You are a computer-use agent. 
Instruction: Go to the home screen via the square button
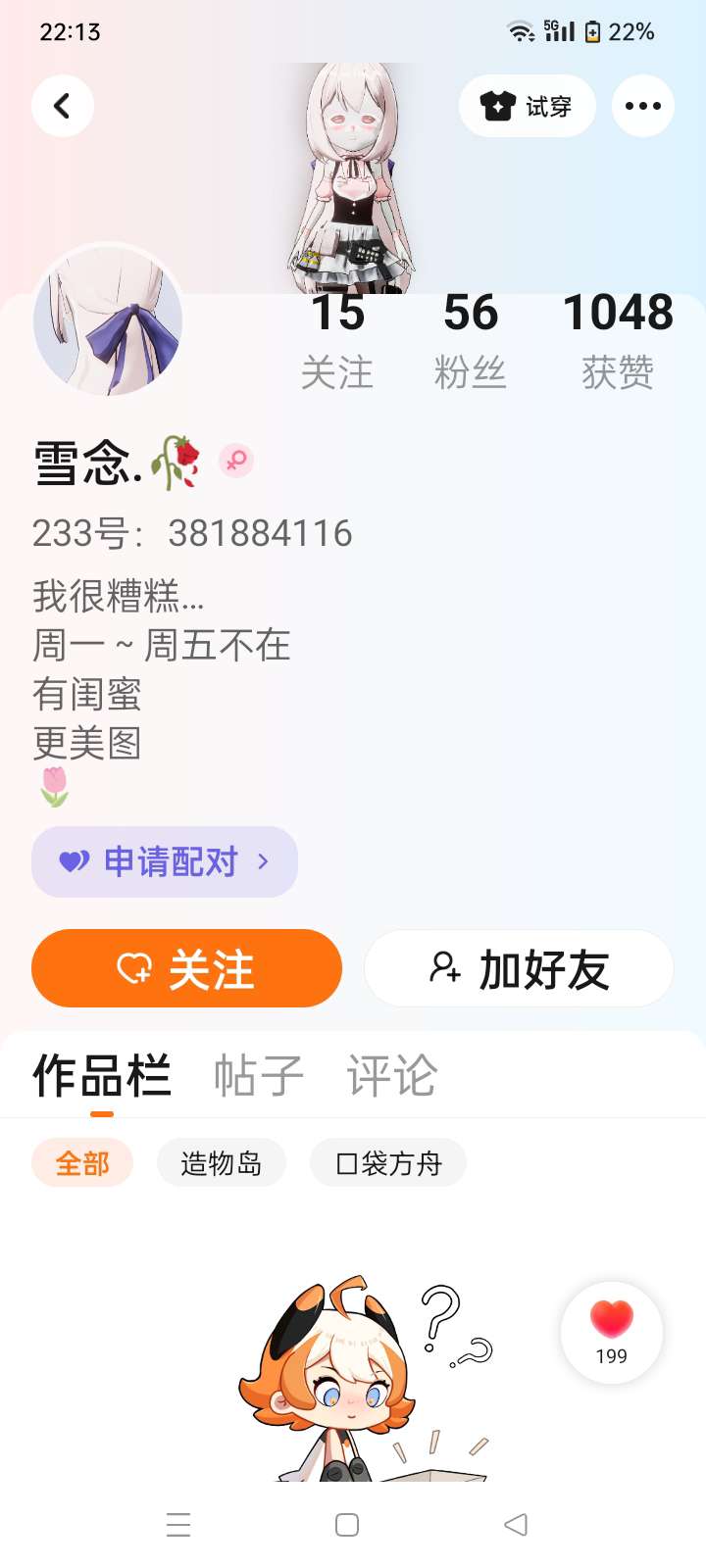click(x=347, y=1525)
